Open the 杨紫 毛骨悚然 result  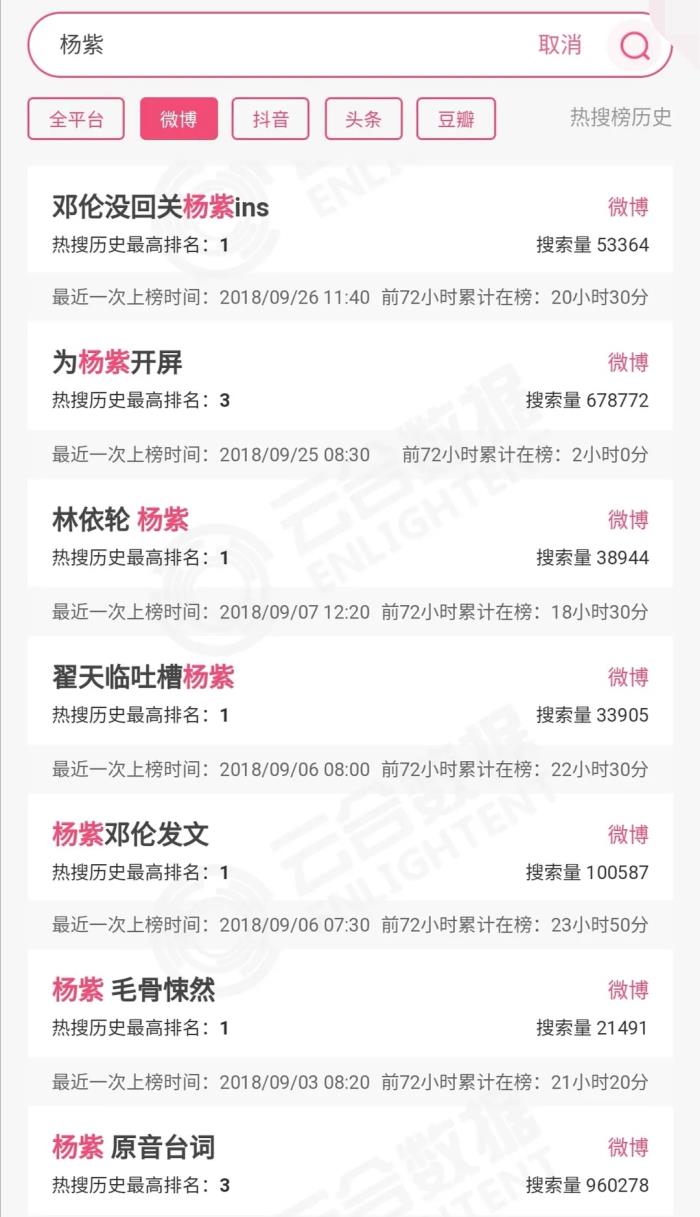pyautogui.click(x=134, y=990)
